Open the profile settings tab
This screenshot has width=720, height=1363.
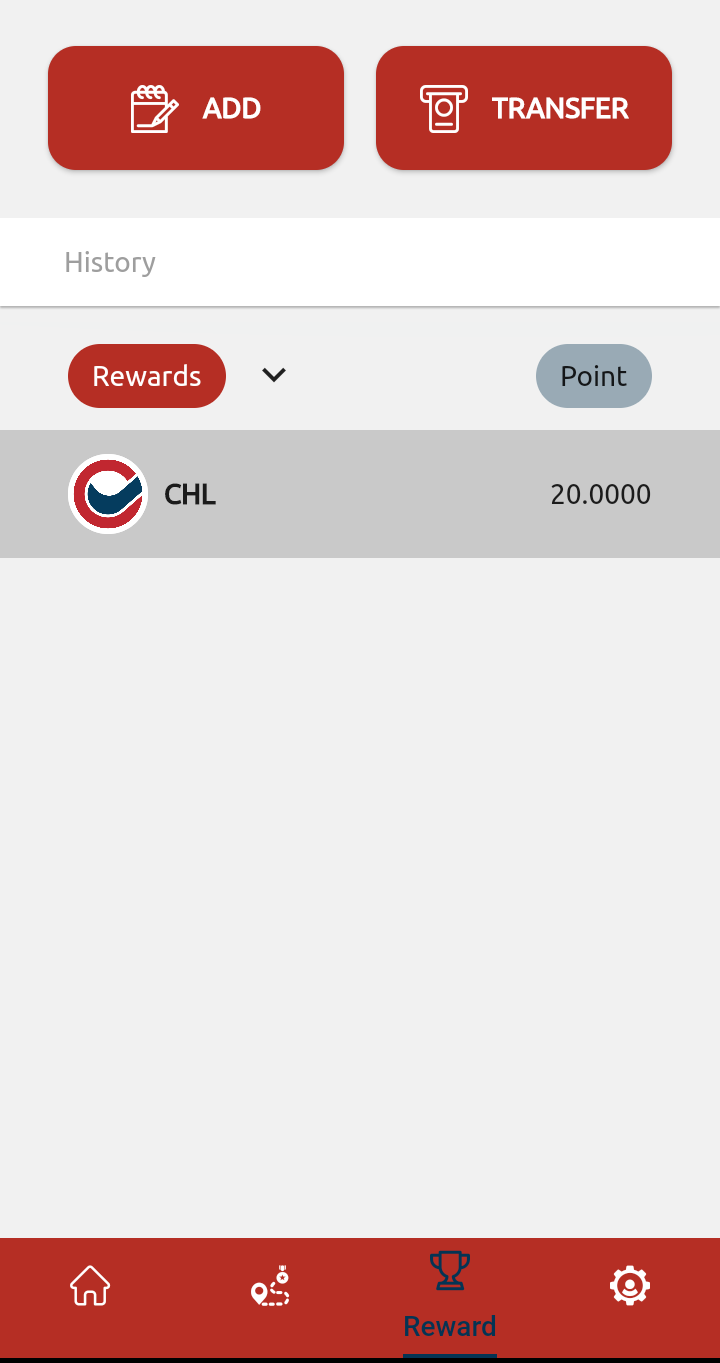coord(630,1286)
